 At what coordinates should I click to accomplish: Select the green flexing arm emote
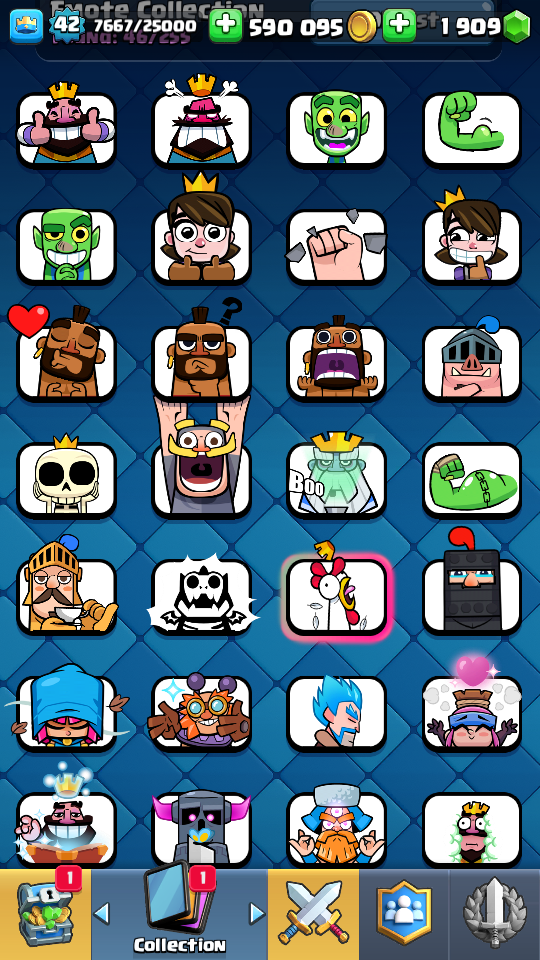click(x=472, y=129)
